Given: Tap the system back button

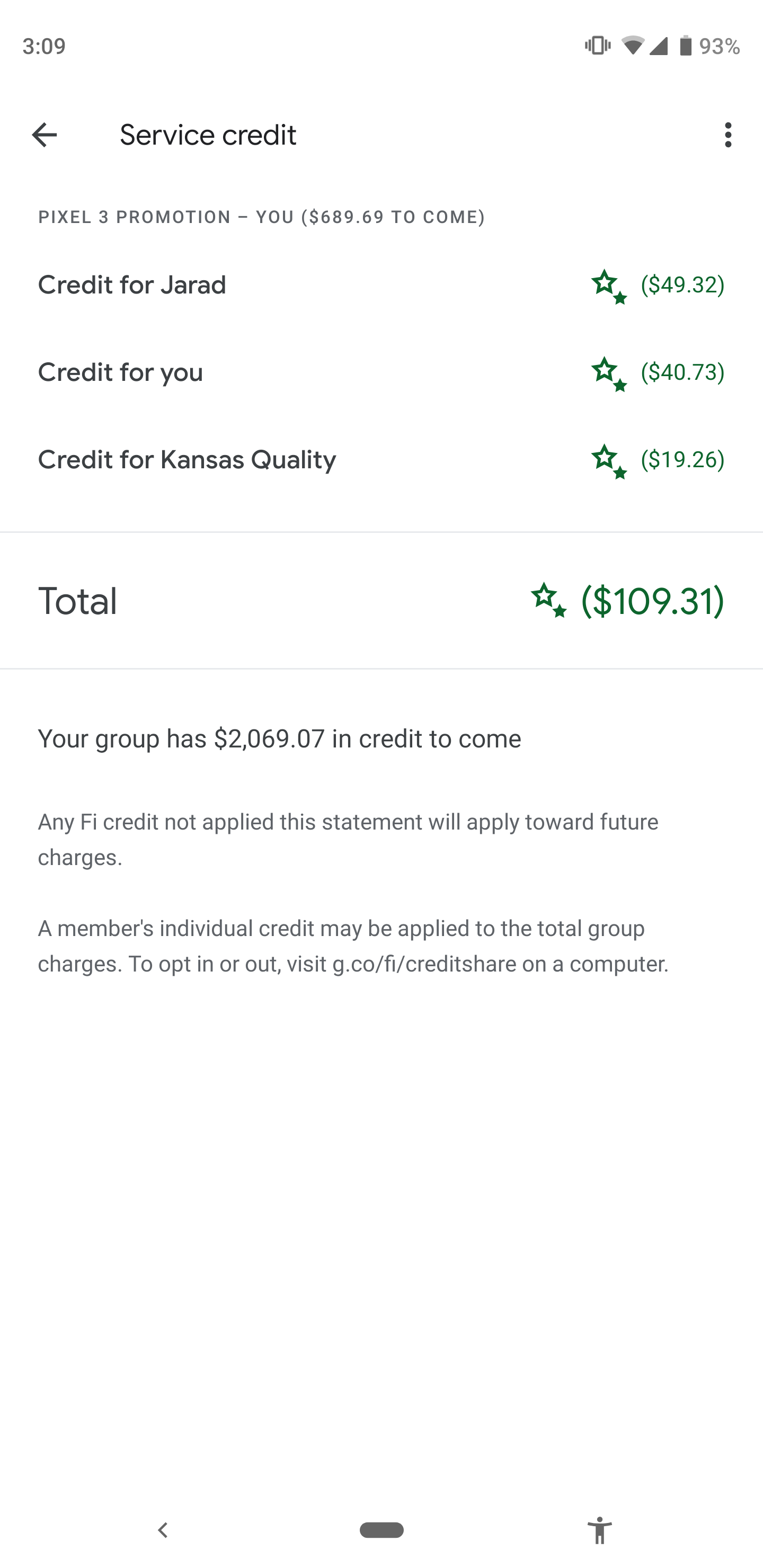Looking at the screenshot, I should tap(163, 1530).
